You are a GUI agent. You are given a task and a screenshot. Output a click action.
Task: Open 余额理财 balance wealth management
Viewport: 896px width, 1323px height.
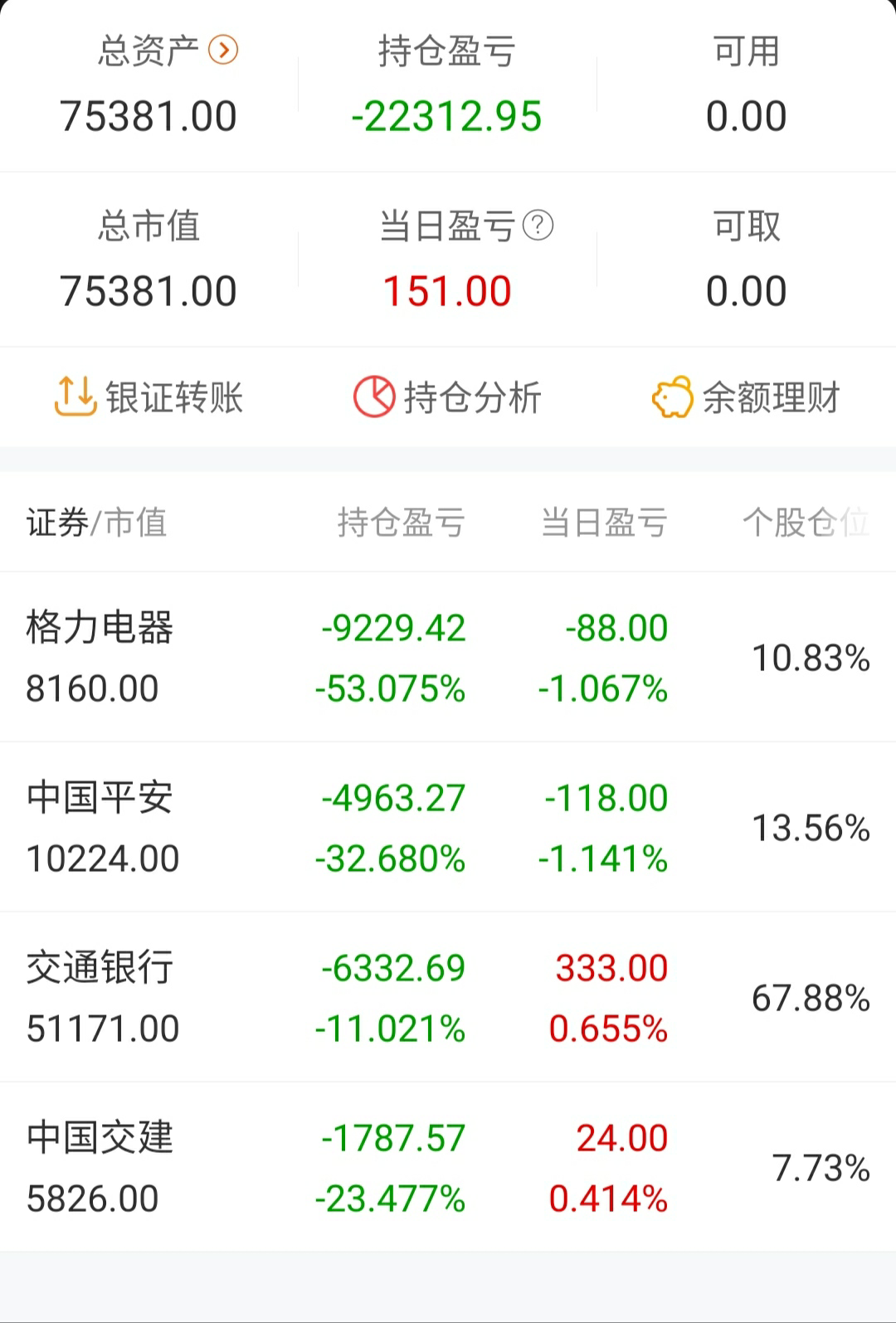pyautogui.click(x=747, y=397)
